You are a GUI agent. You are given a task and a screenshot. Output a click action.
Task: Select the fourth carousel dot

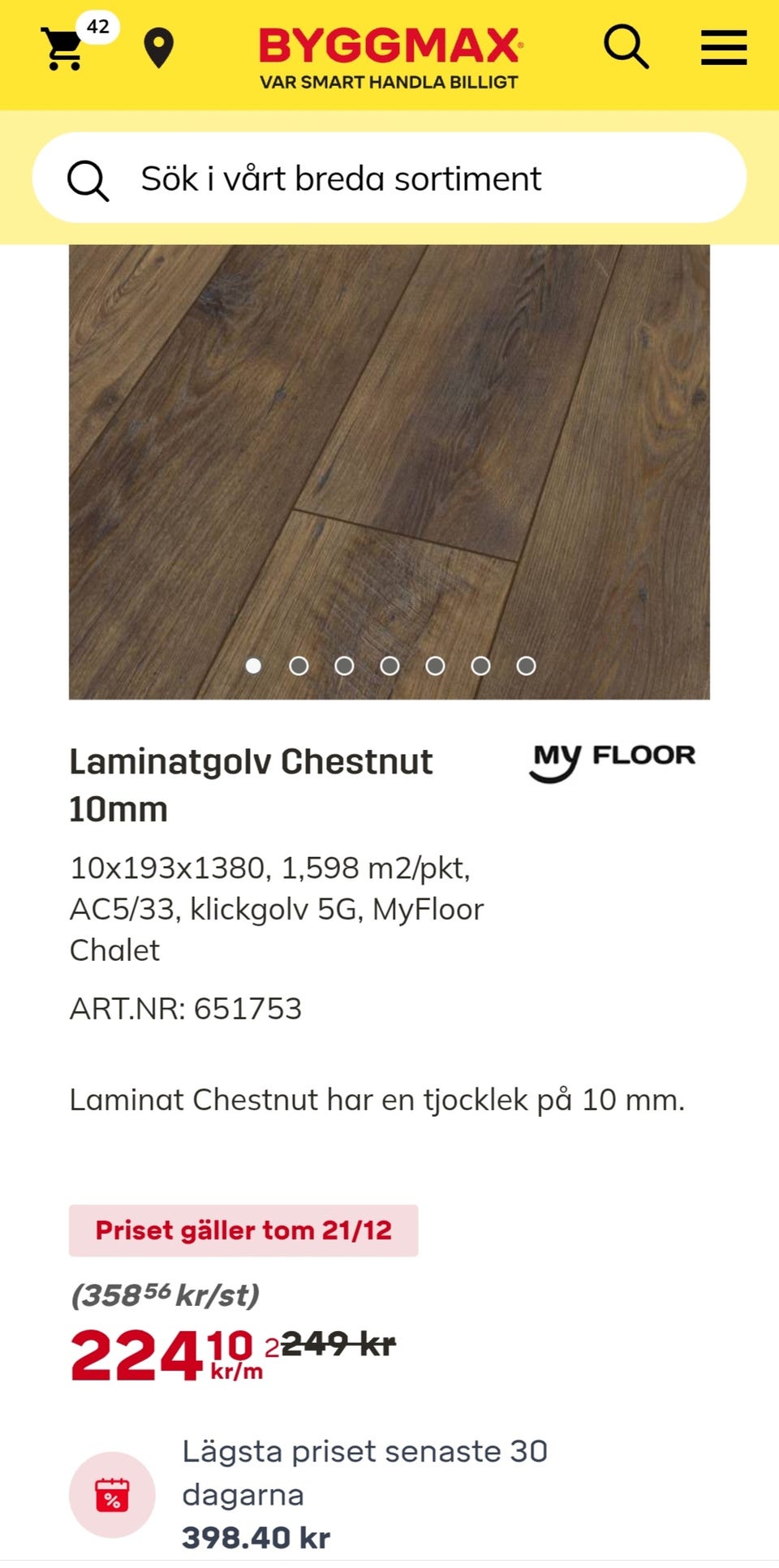tap(389, 666)
